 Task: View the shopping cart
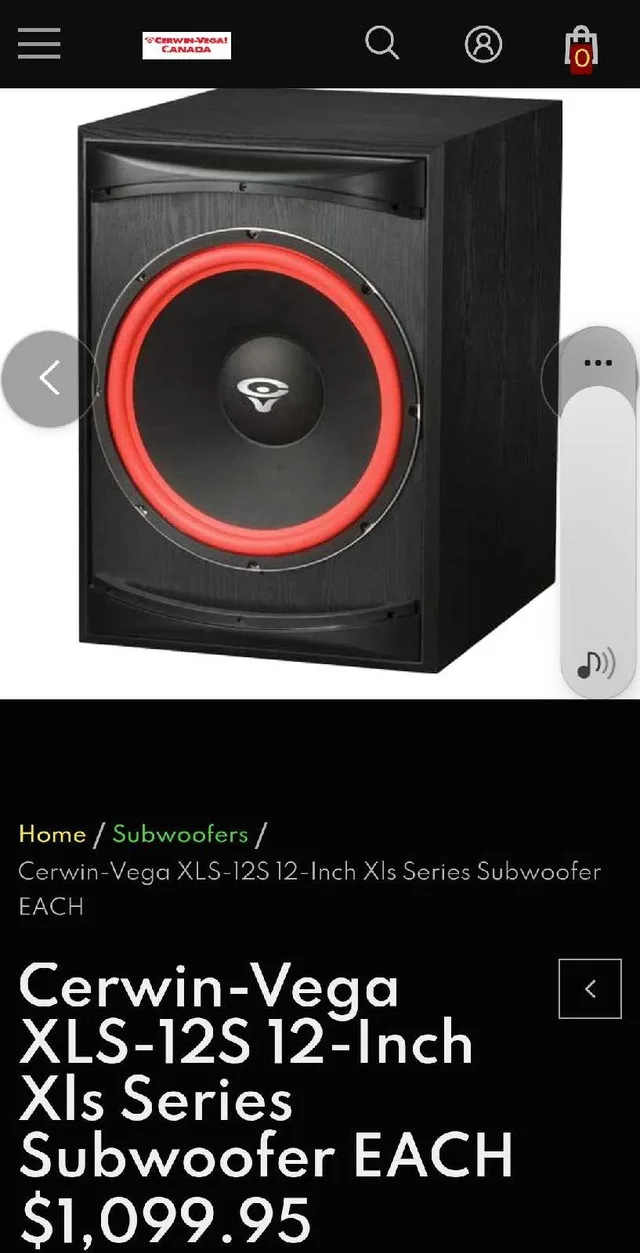pyautogui.click(x=581, y=46)
